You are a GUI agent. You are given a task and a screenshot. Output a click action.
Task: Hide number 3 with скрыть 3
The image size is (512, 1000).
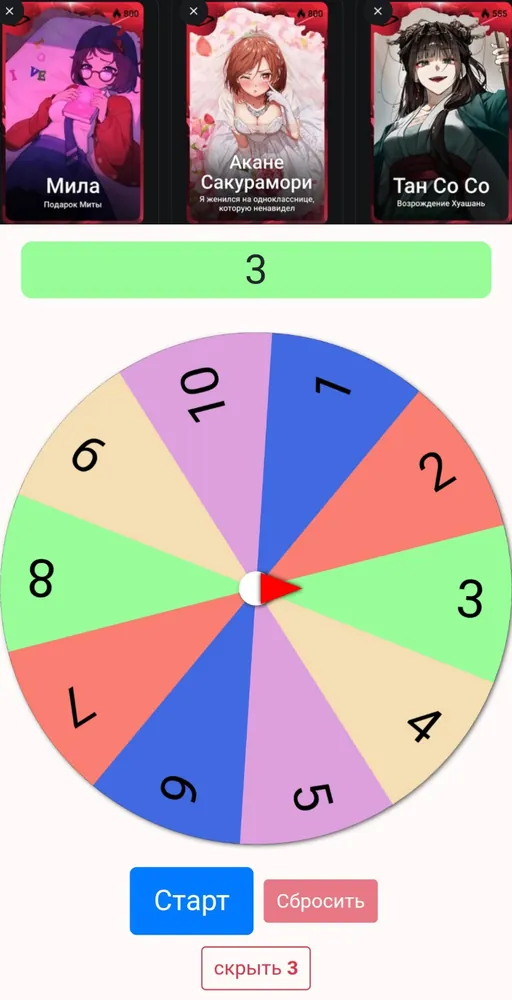(256, 968)
